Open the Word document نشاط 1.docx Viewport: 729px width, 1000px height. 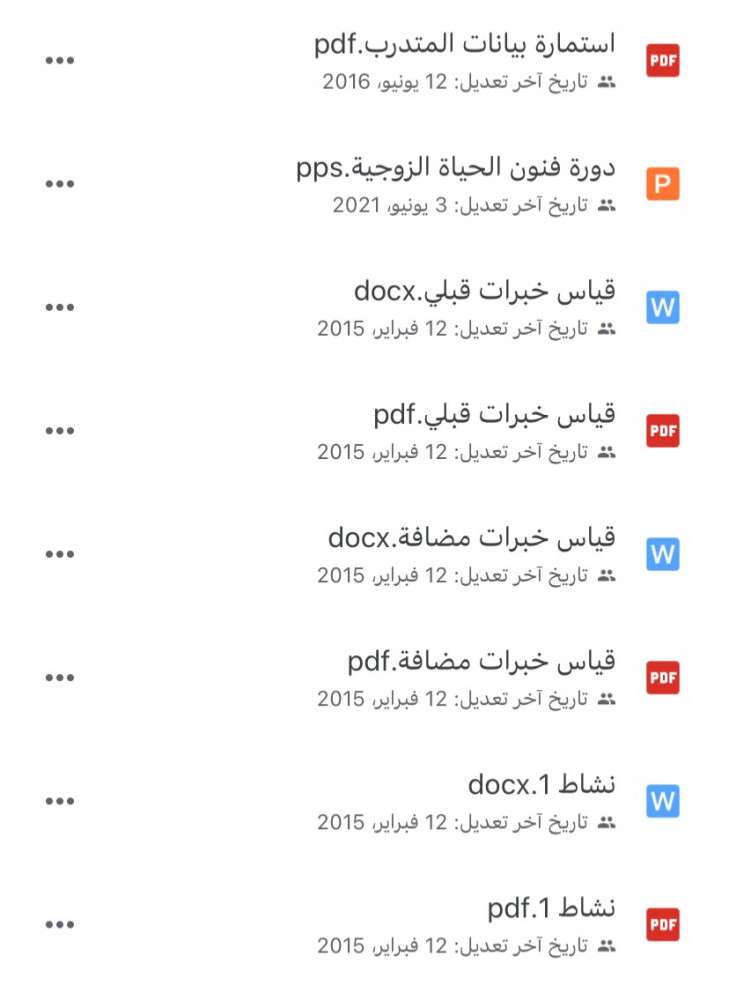[x=541, y=786]
